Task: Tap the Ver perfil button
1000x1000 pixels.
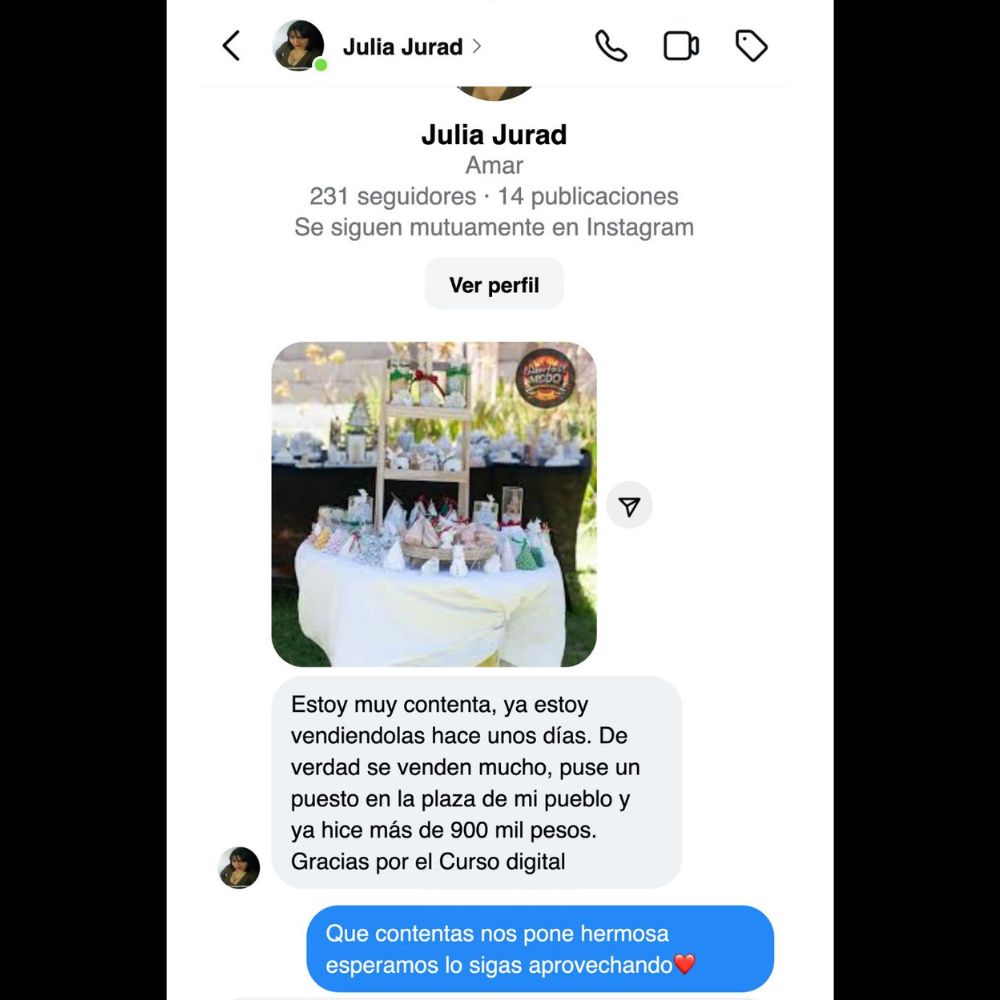Action: coord(494,285)
